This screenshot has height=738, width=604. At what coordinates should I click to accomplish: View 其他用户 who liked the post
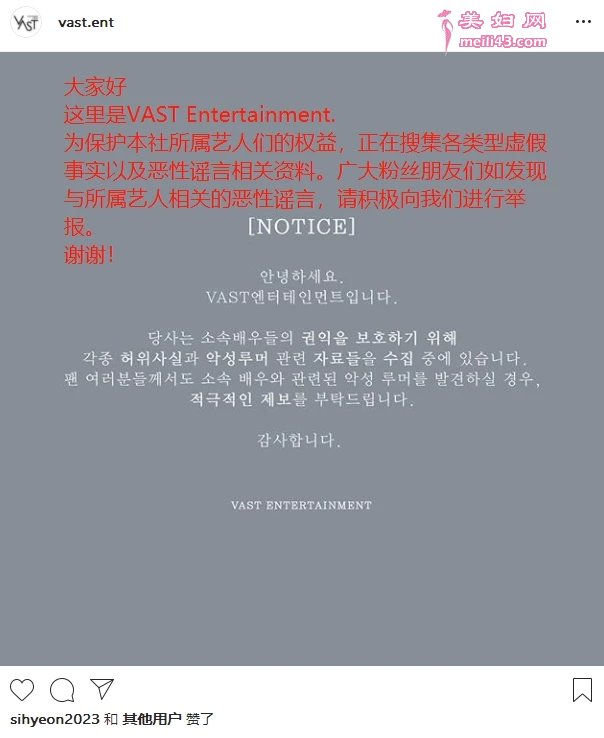[x=151, y=718]
